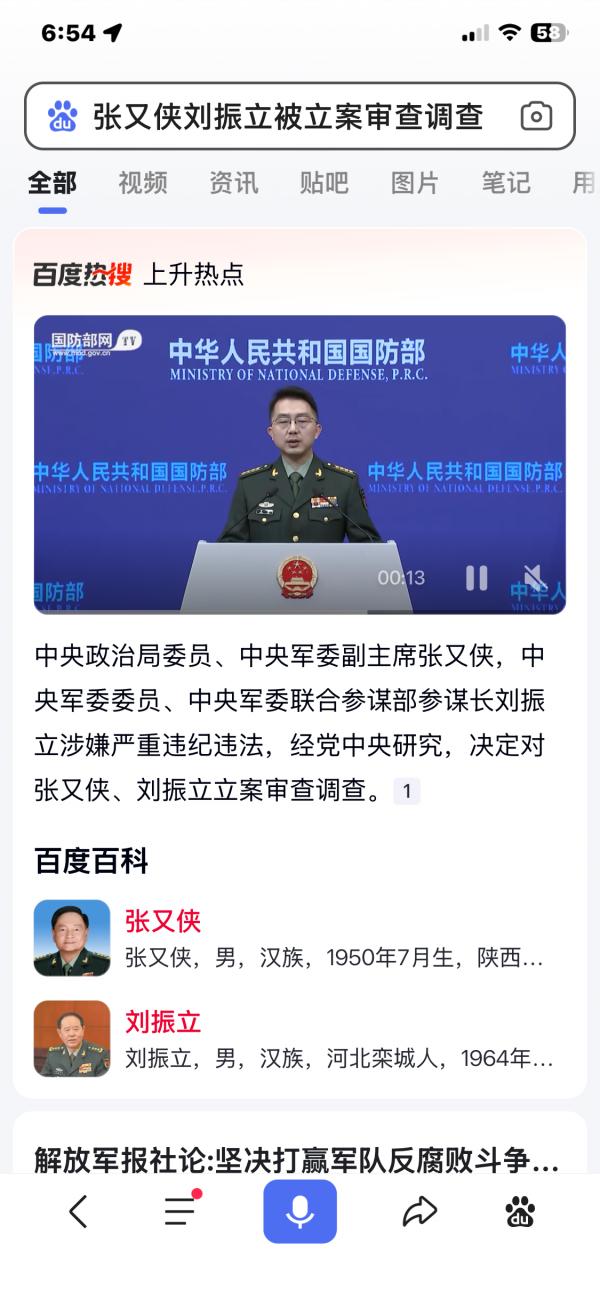
Task: Unmute the video sound
Action: [x=535, y=577]
